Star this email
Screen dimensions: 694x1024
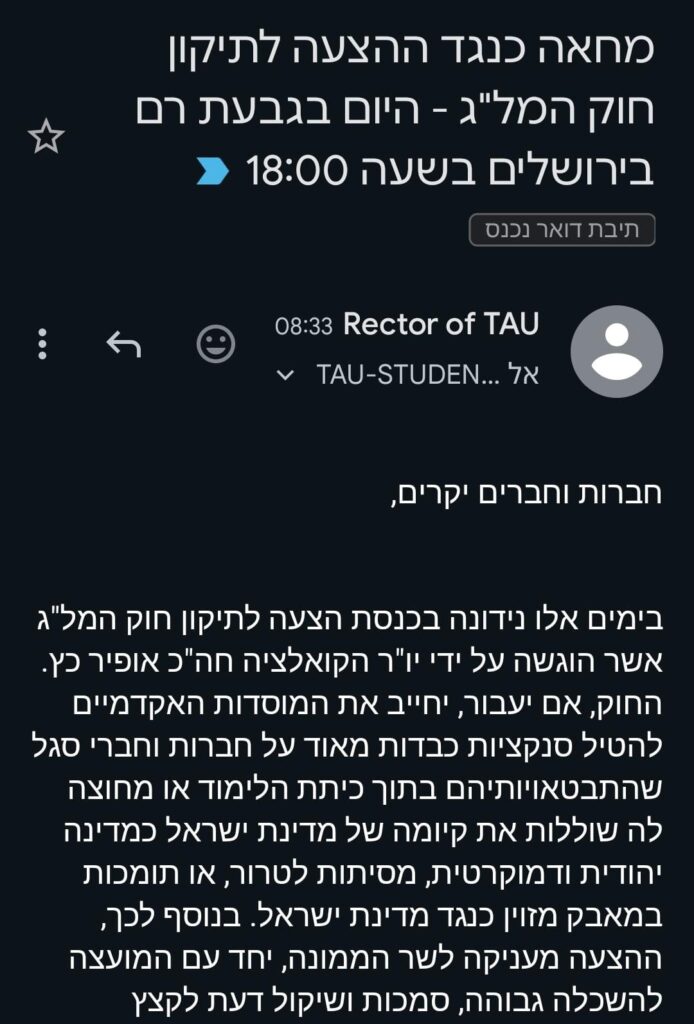45,137
